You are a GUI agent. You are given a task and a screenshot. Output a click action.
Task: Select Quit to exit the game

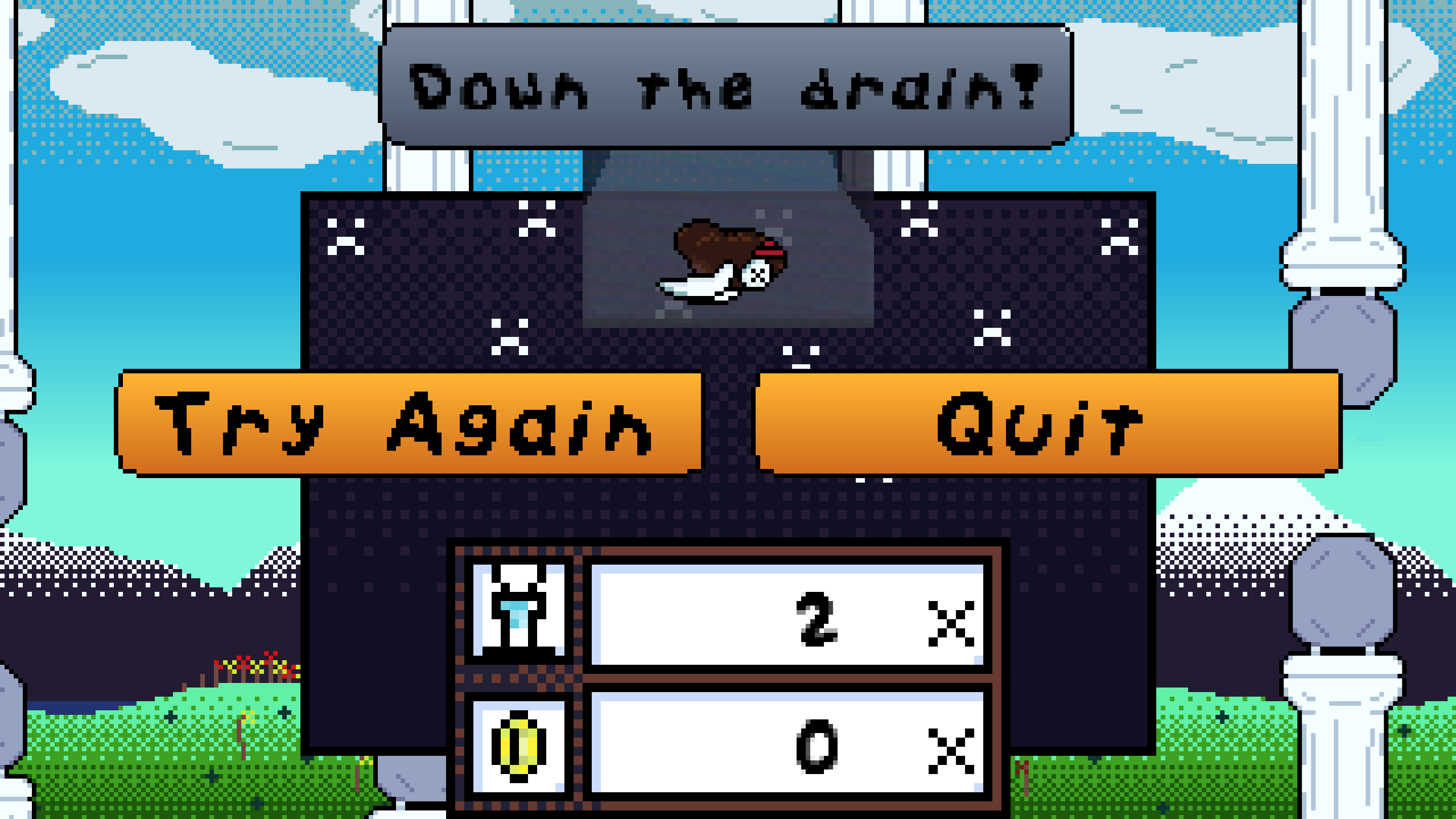(x=1048, y=423)
